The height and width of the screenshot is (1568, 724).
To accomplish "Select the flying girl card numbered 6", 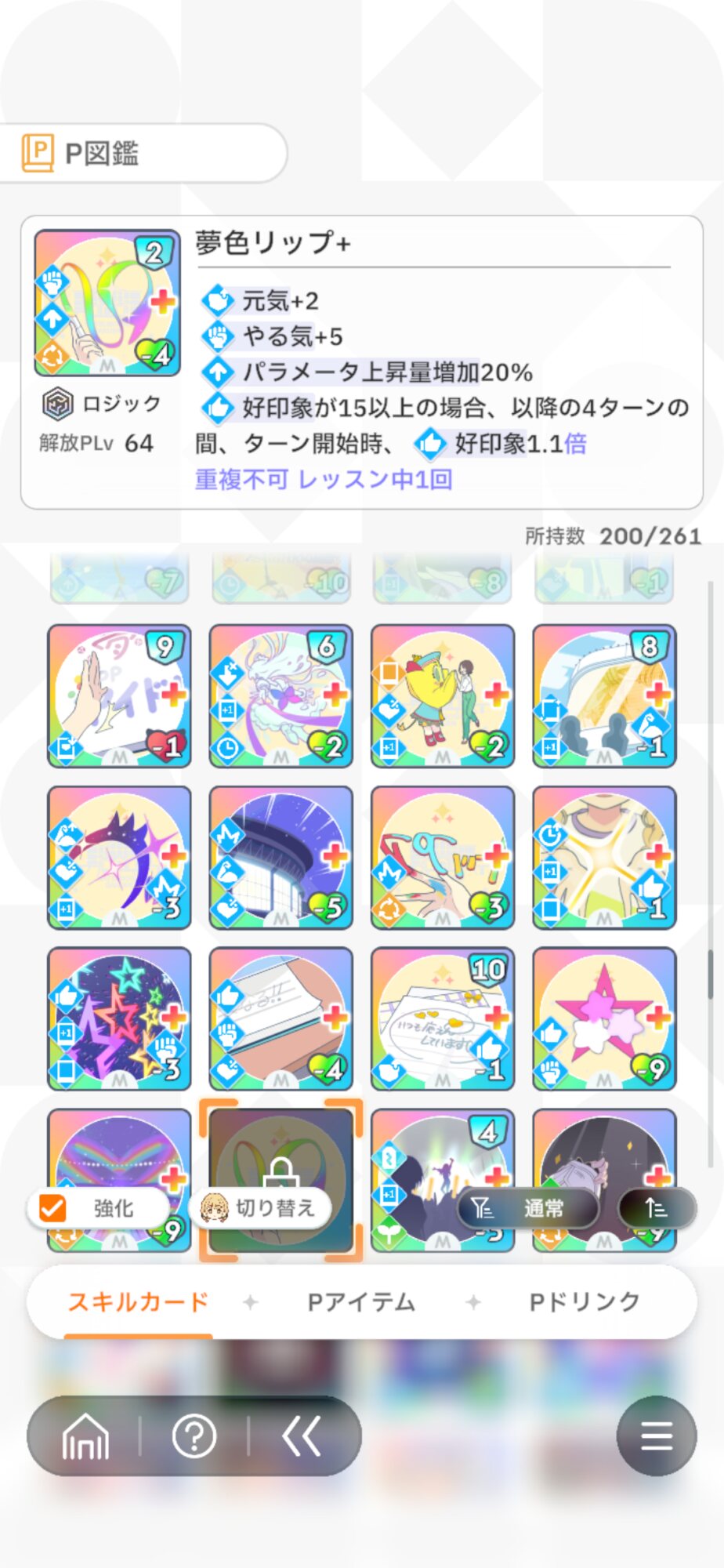I will pyautogui.click(x=281, y=696).
